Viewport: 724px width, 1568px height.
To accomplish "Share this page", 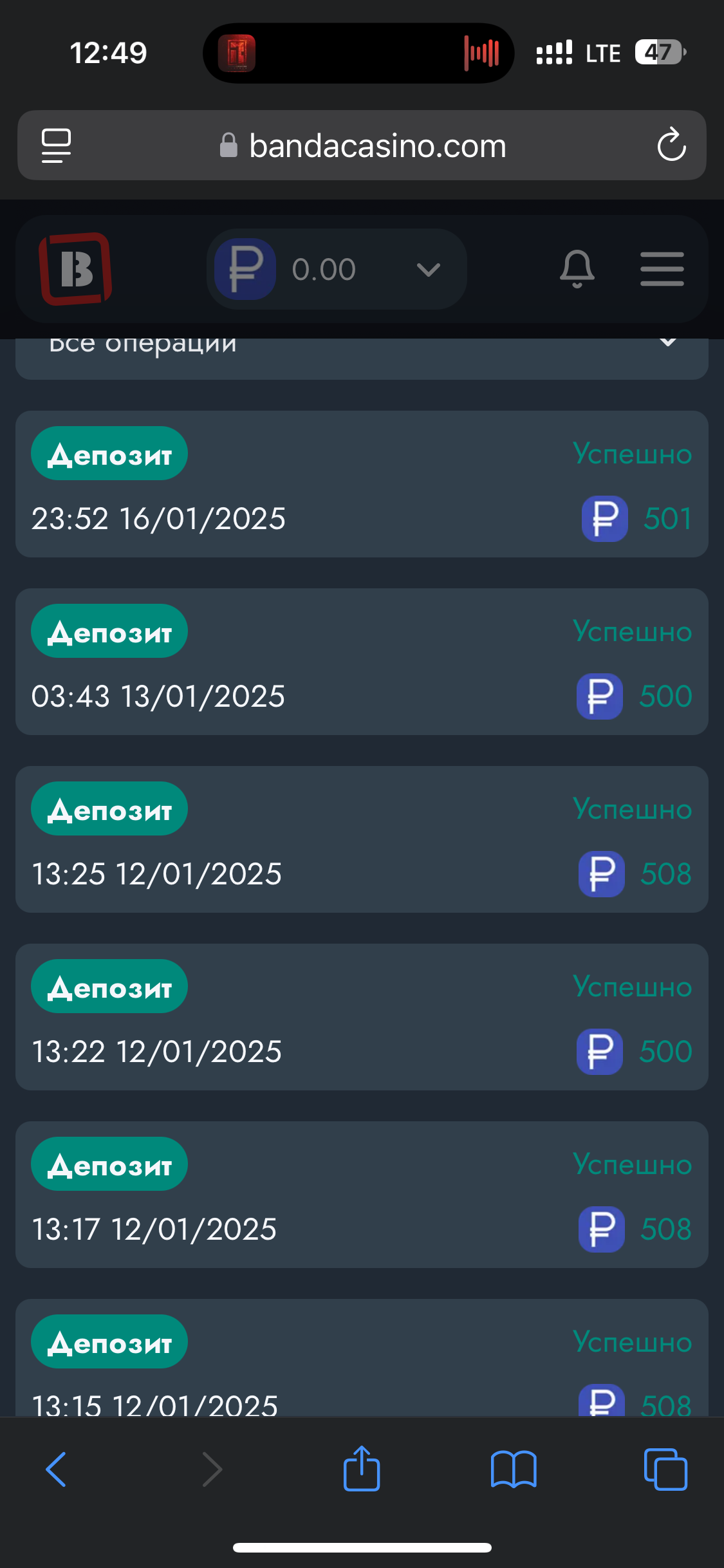I will (362, 1468).
